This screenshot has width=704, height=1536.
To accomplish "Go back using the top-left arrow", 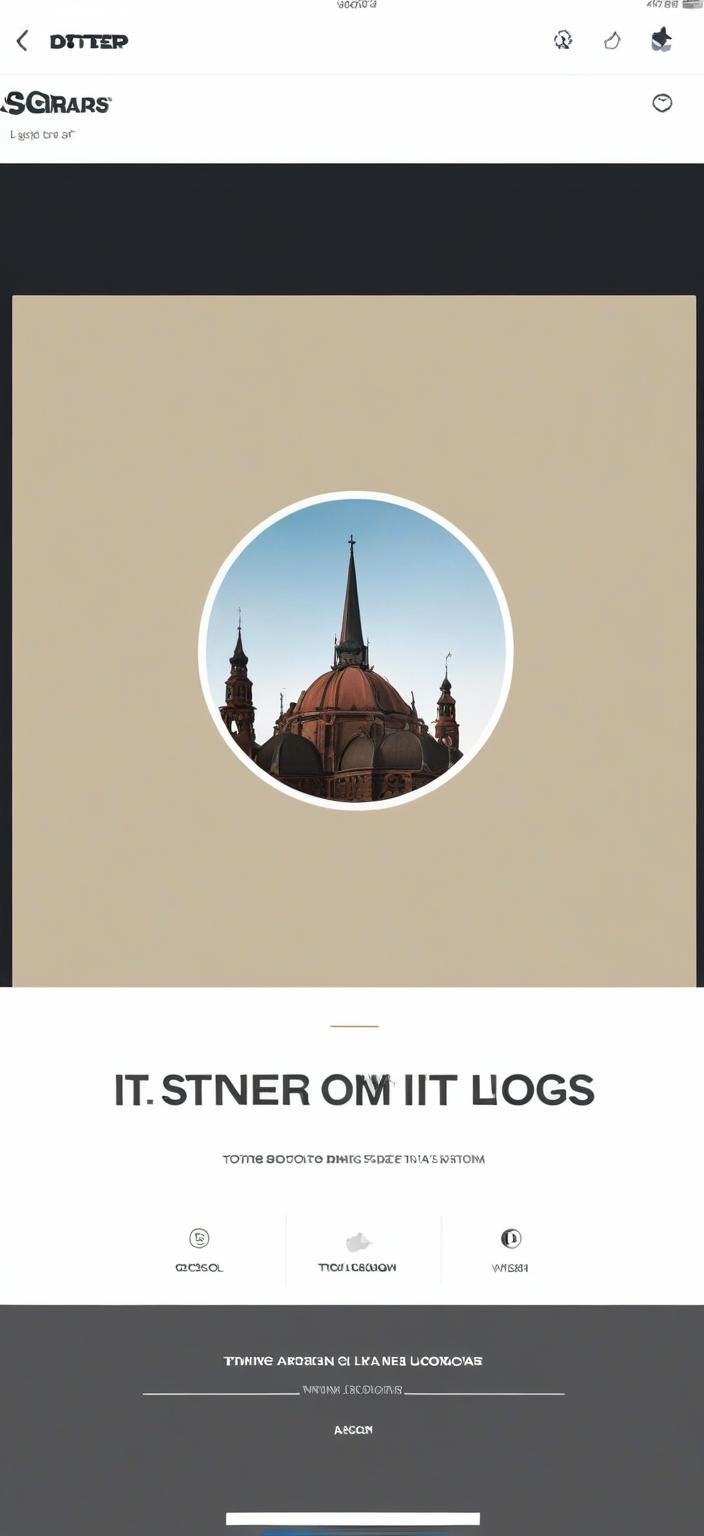I will (x=22, y=41).
